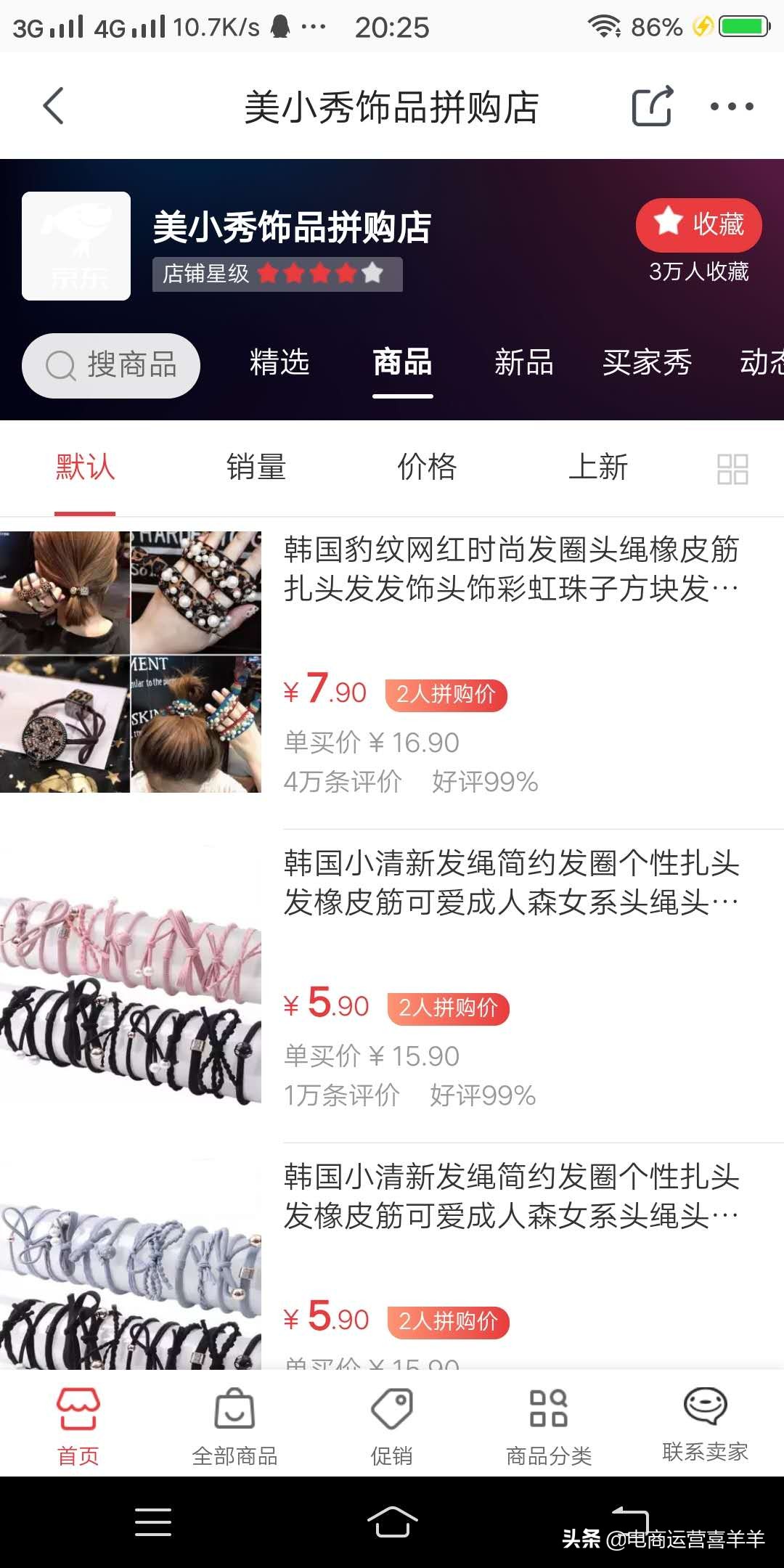Image resolution: width=784 pixels, height=1568 pixels.
Task: Tap the back arrow to leave store
Action: pyautogui.click(x=53, y=105)
